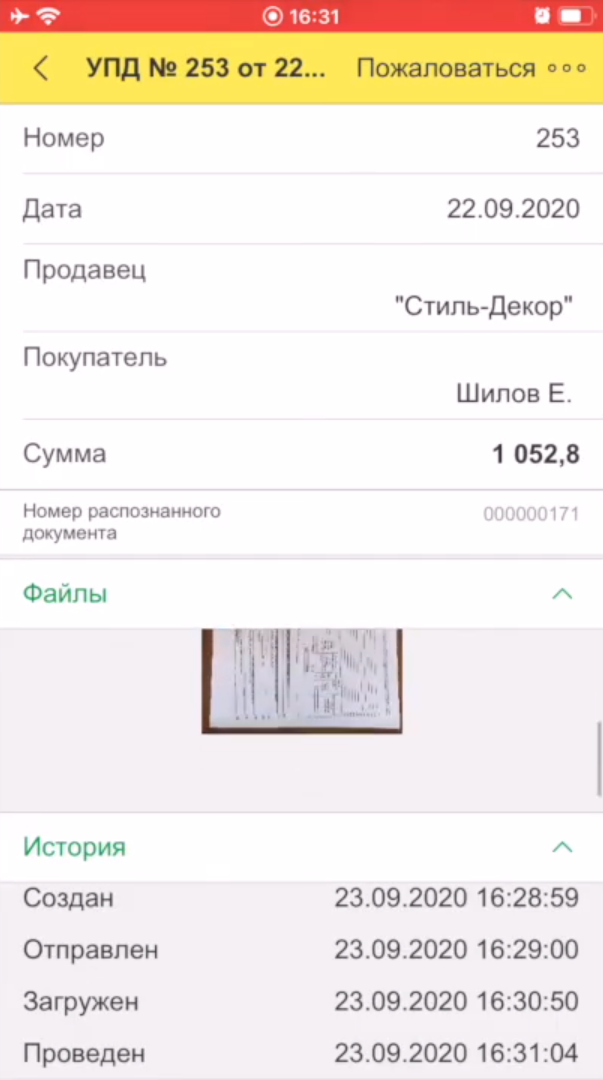This screenshot has width=603, height=1080.
Task: Open the scanned document thumbnail
Action: tap(302, 680)
